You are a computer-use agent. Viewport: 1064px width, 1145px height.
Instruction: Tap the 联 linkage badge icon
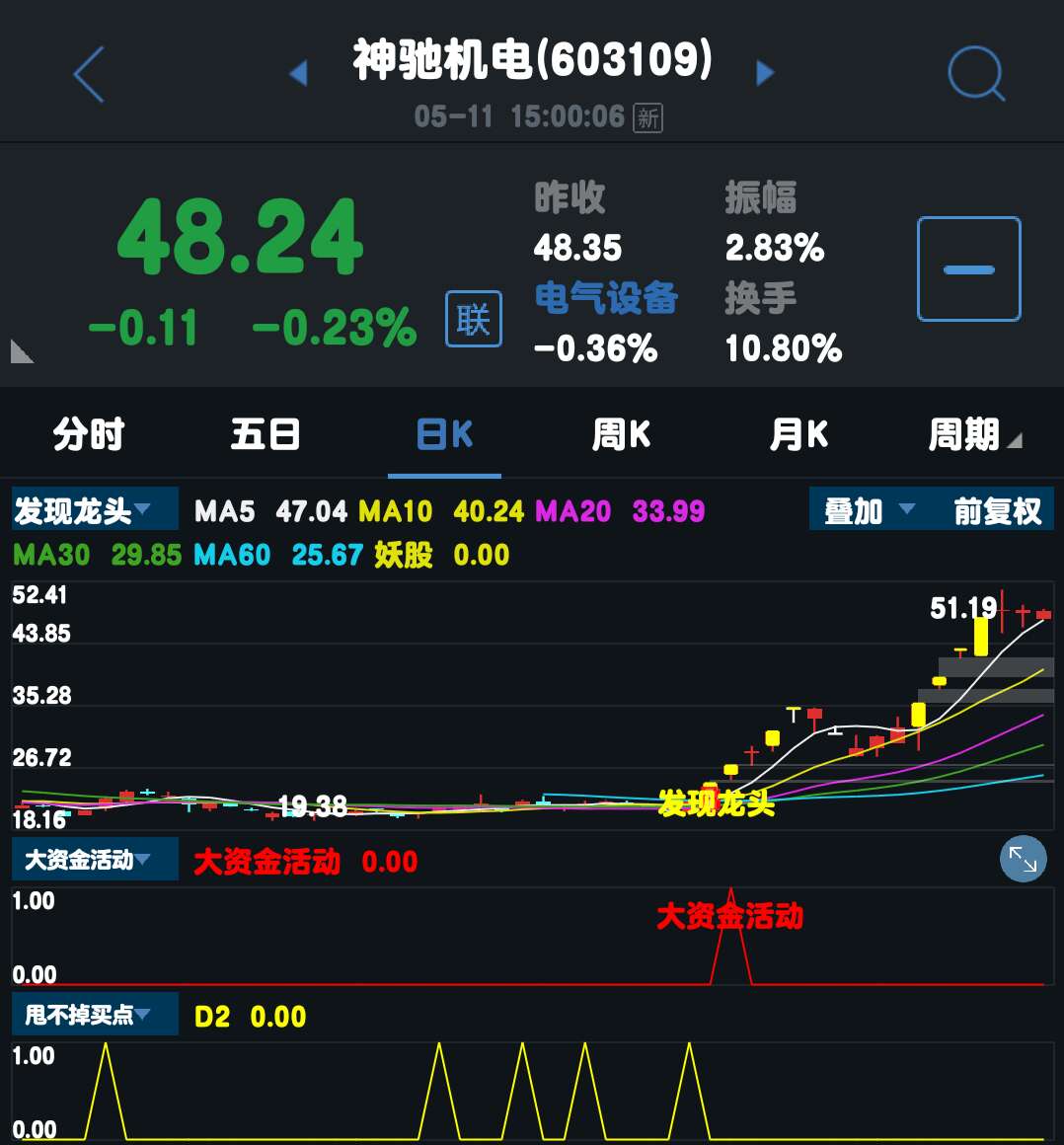point(473,318)
